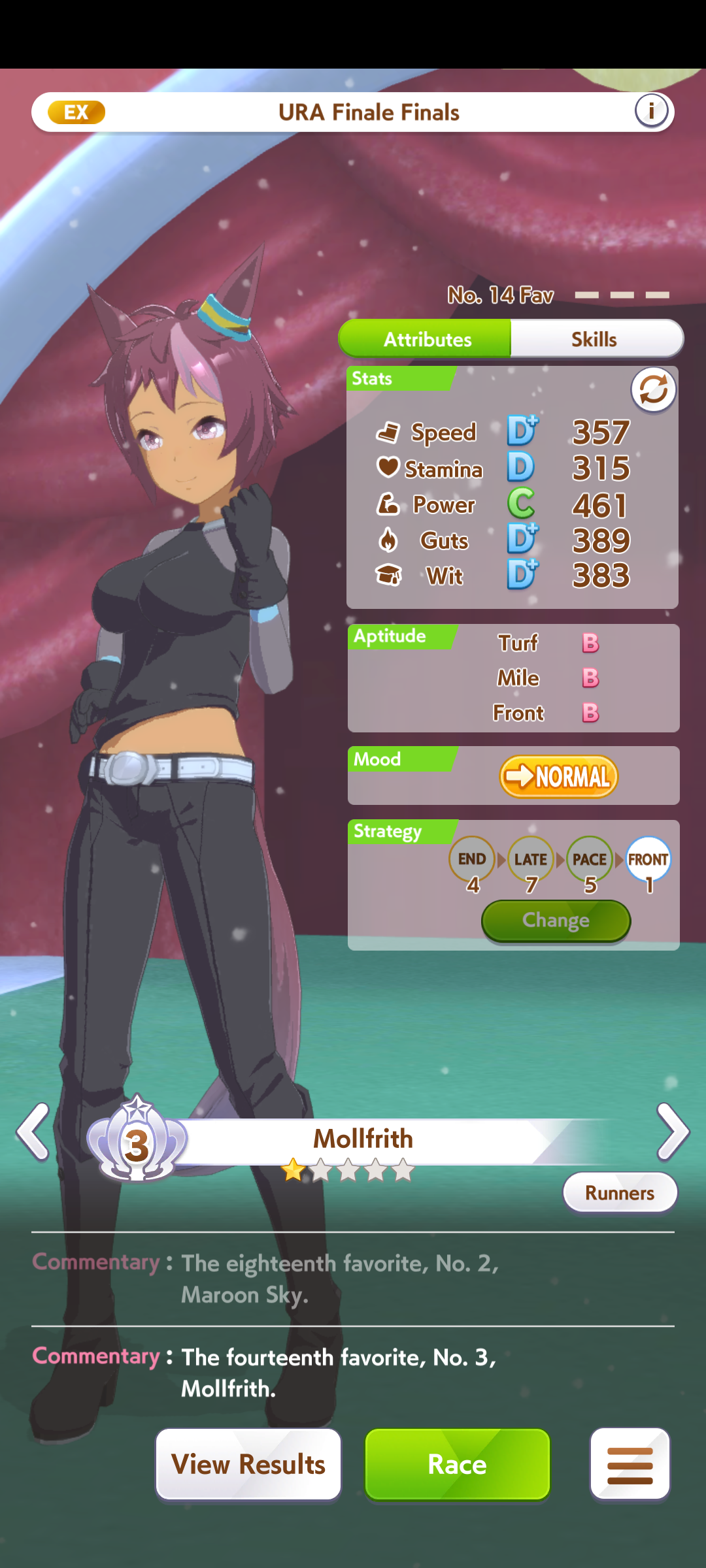Viewport: 706px width, 1568px height.
Task: Start the Race
Action: click(x=458, y=1464)
